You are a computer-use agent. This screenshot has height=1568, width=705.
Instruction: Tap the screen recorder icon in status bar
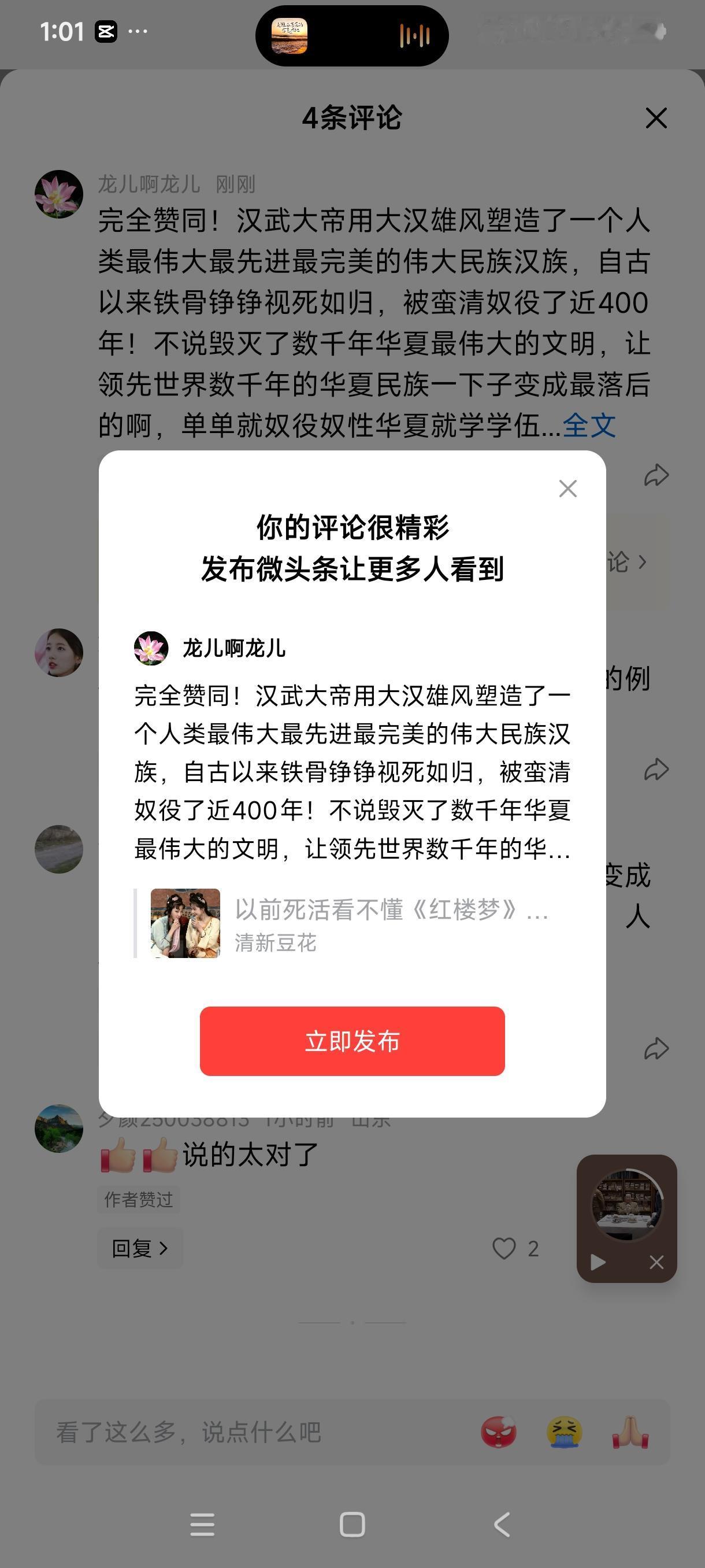coord(105,32)
